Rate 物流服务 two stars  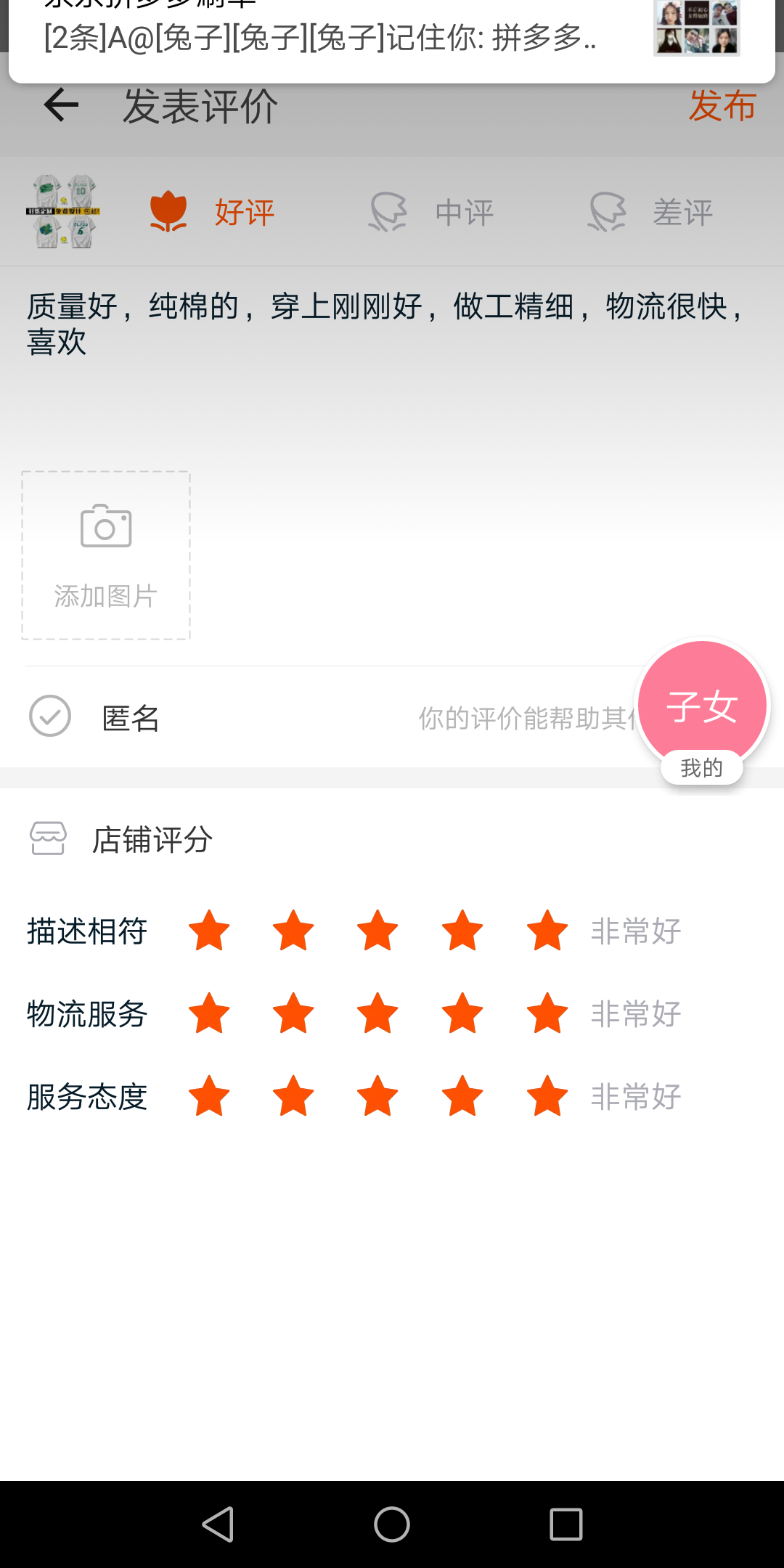[293, 1013]
